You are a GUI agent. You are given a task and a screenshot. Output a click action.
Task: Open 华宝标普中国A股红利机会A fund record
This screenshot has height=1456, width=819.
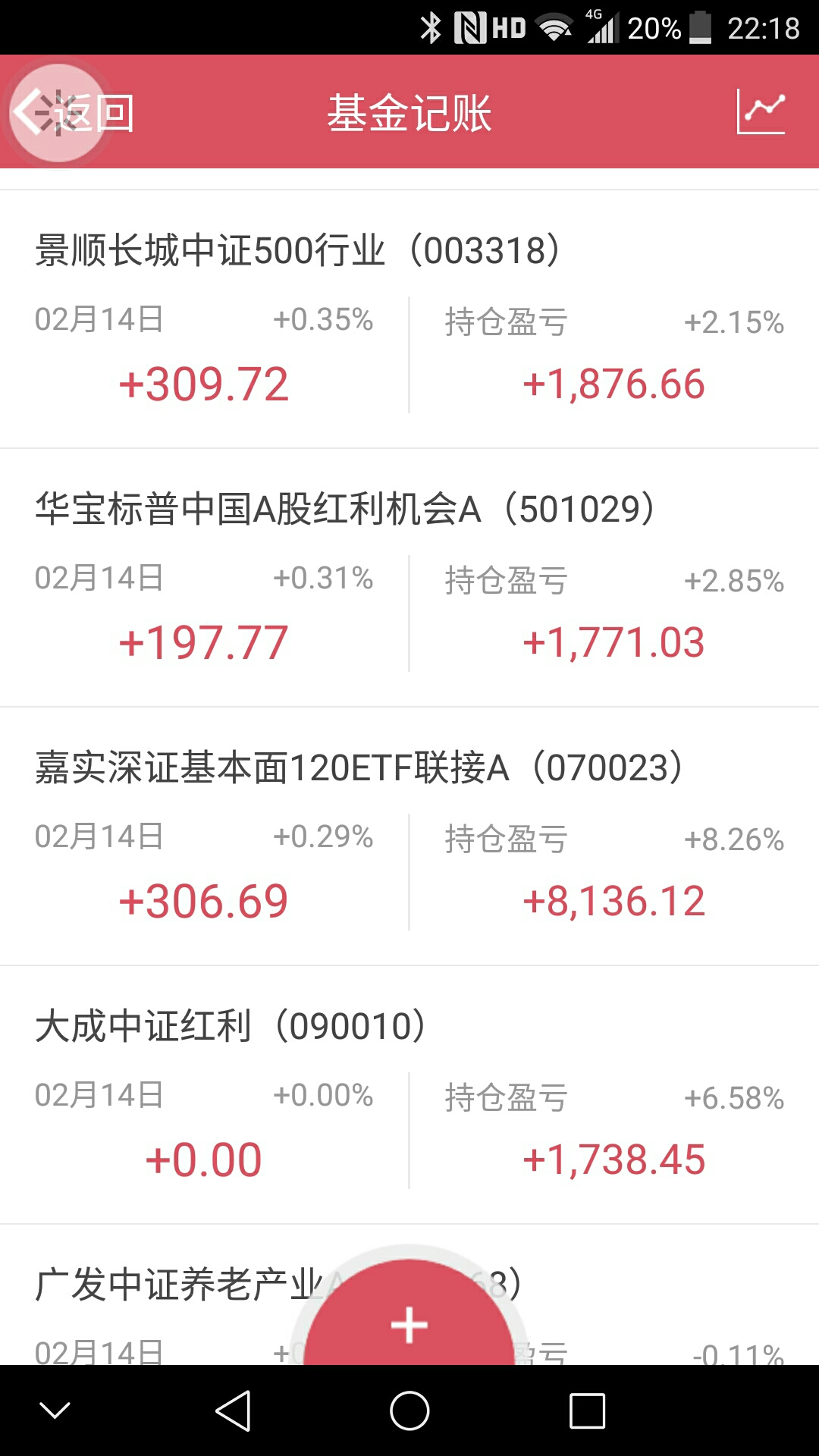click(x=409, y=578)
